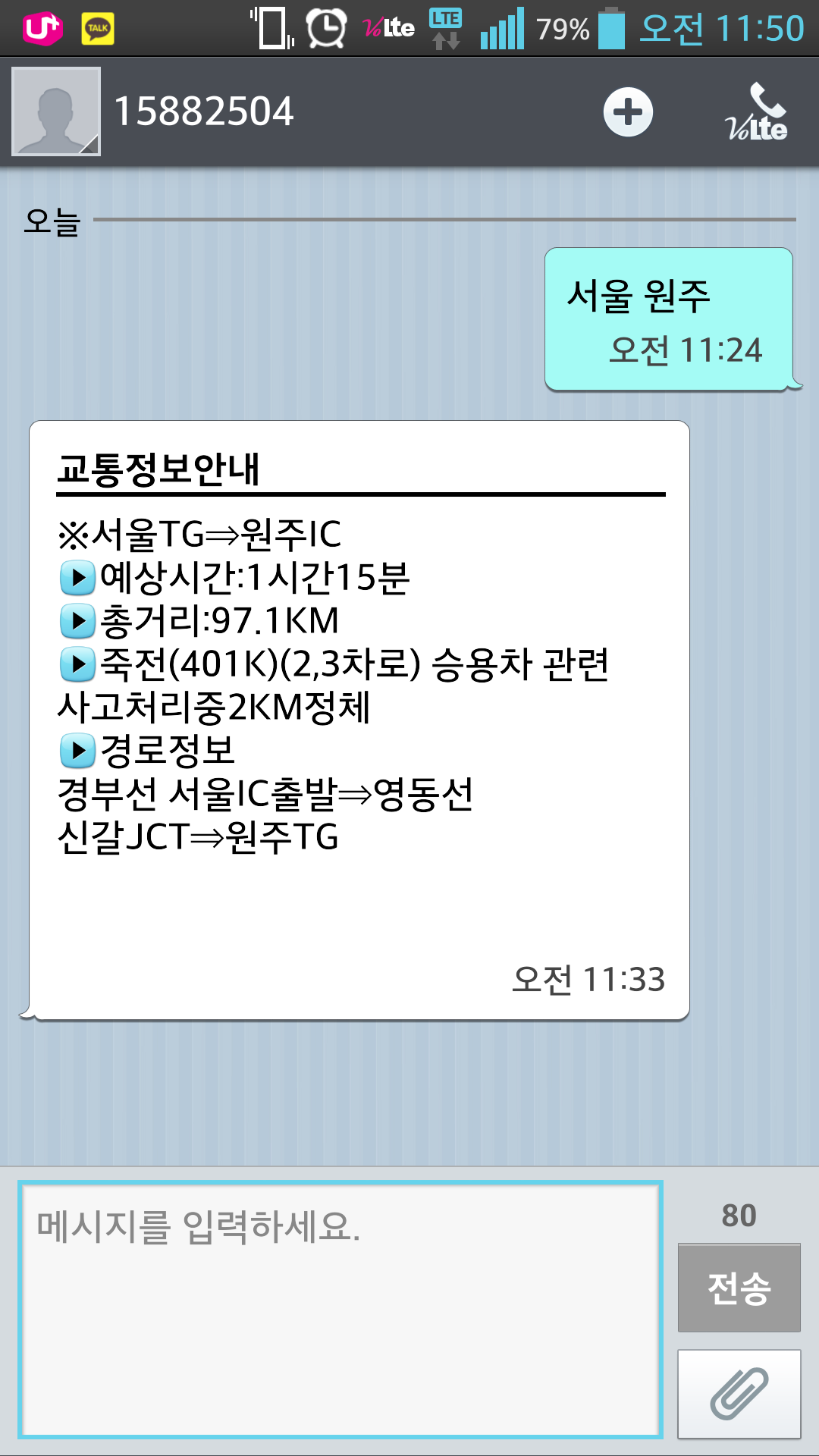The image size is (819, 1456).
Task: Add number 15882504 to contacts
Action: [x=628, y=112]
